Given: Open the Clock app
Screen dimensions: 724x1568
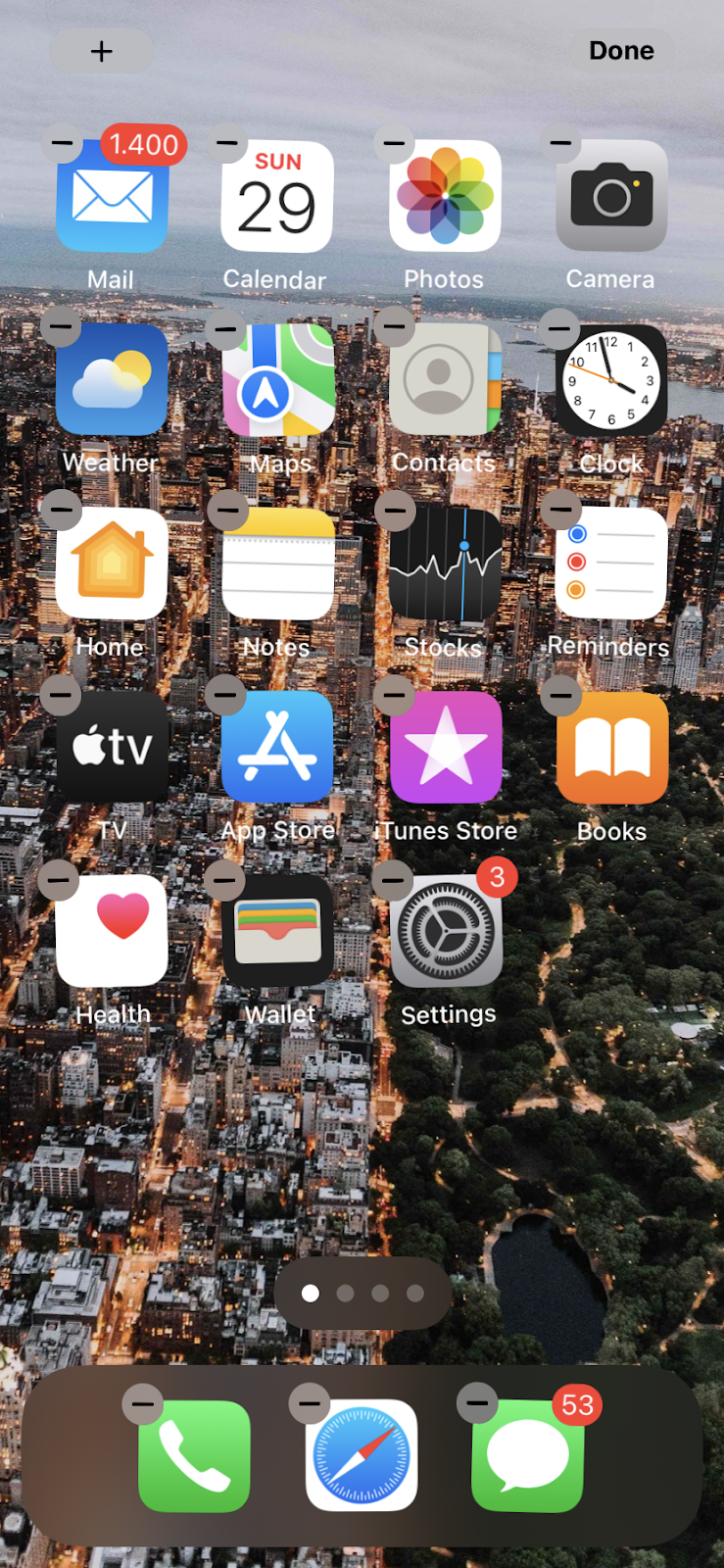Looking at the screenshot, I should coord(611,380).
